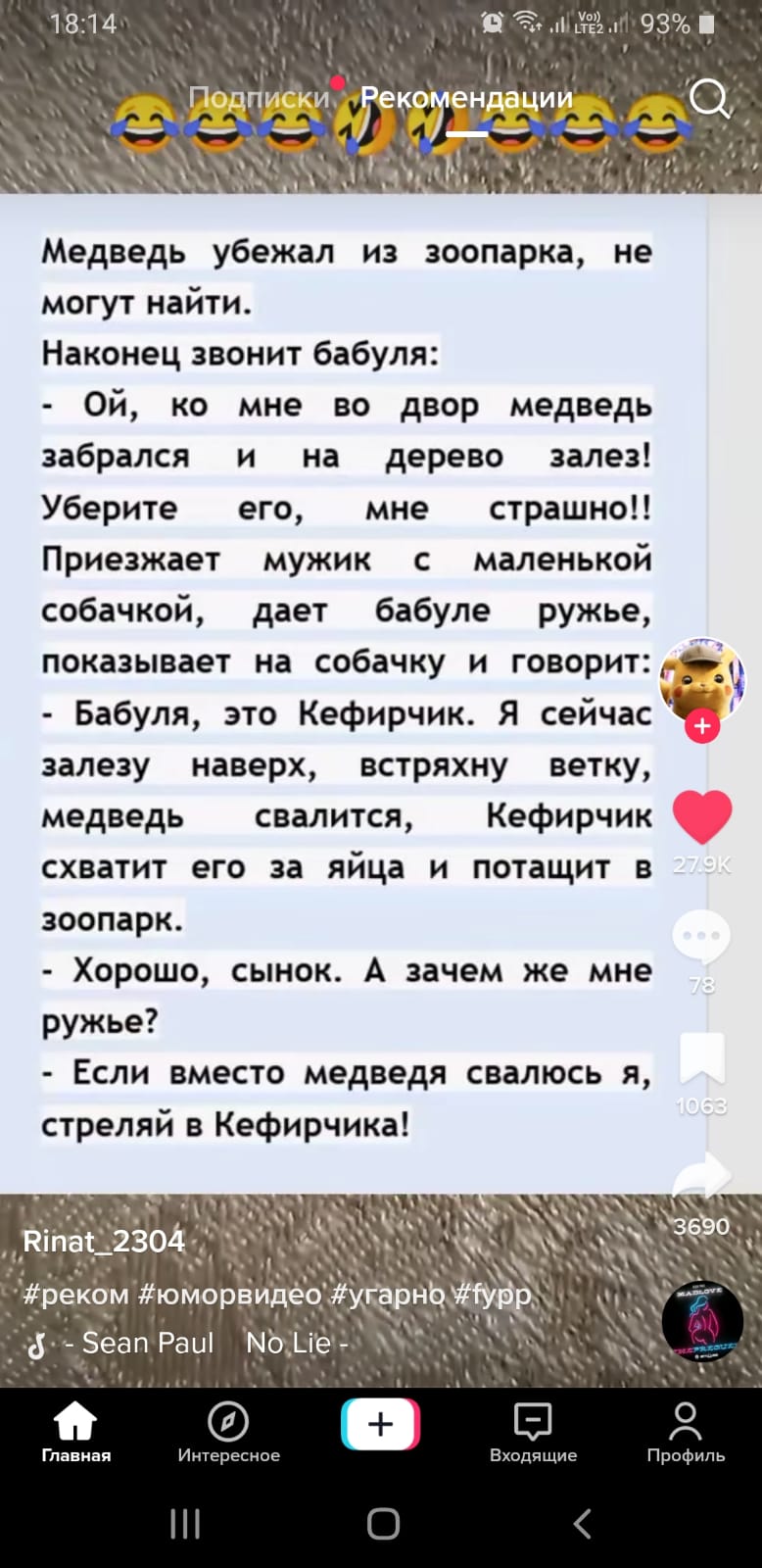Tap the spinning music disc
762x1568 pixels.
coord(702,1321)
